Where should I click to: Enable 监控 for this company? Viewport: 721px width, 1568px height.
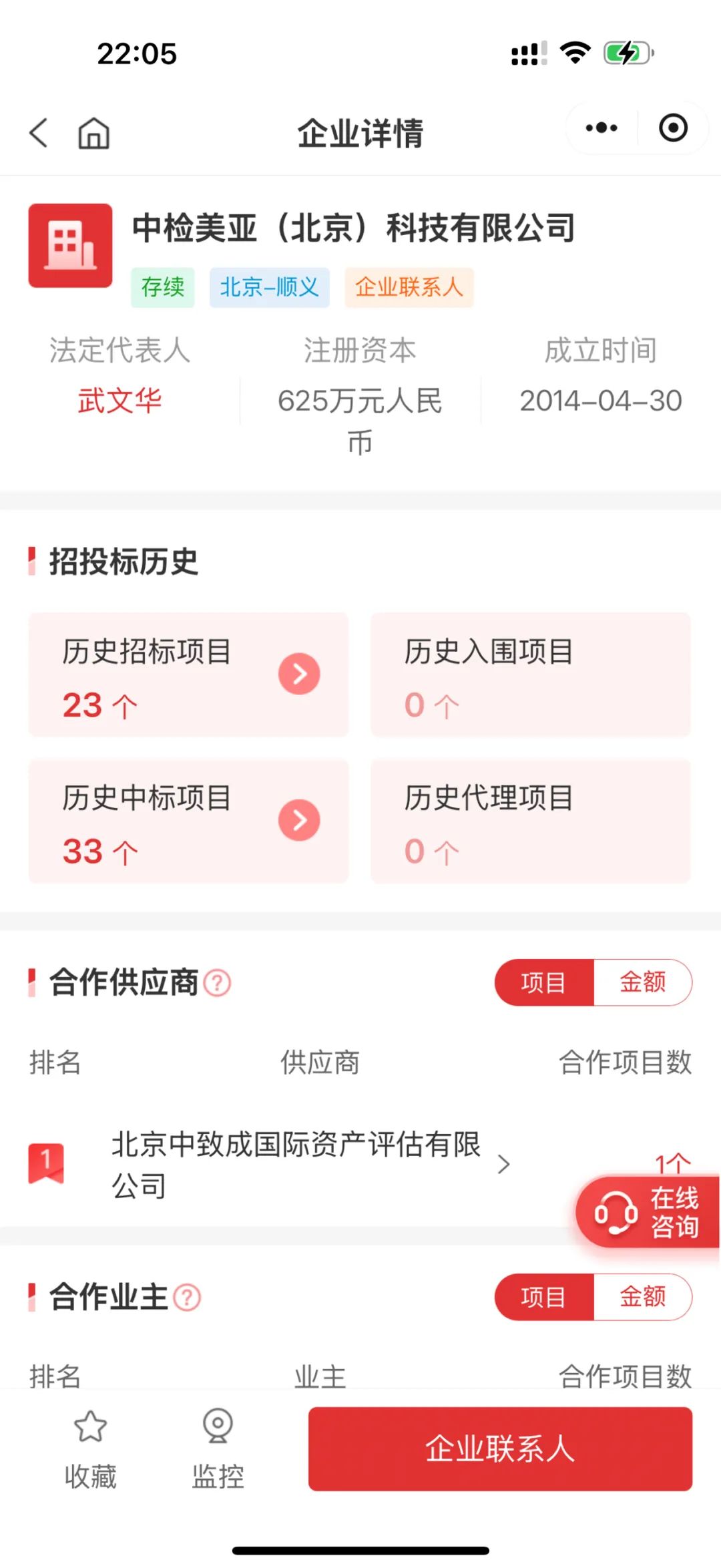tap(218, 1448)
